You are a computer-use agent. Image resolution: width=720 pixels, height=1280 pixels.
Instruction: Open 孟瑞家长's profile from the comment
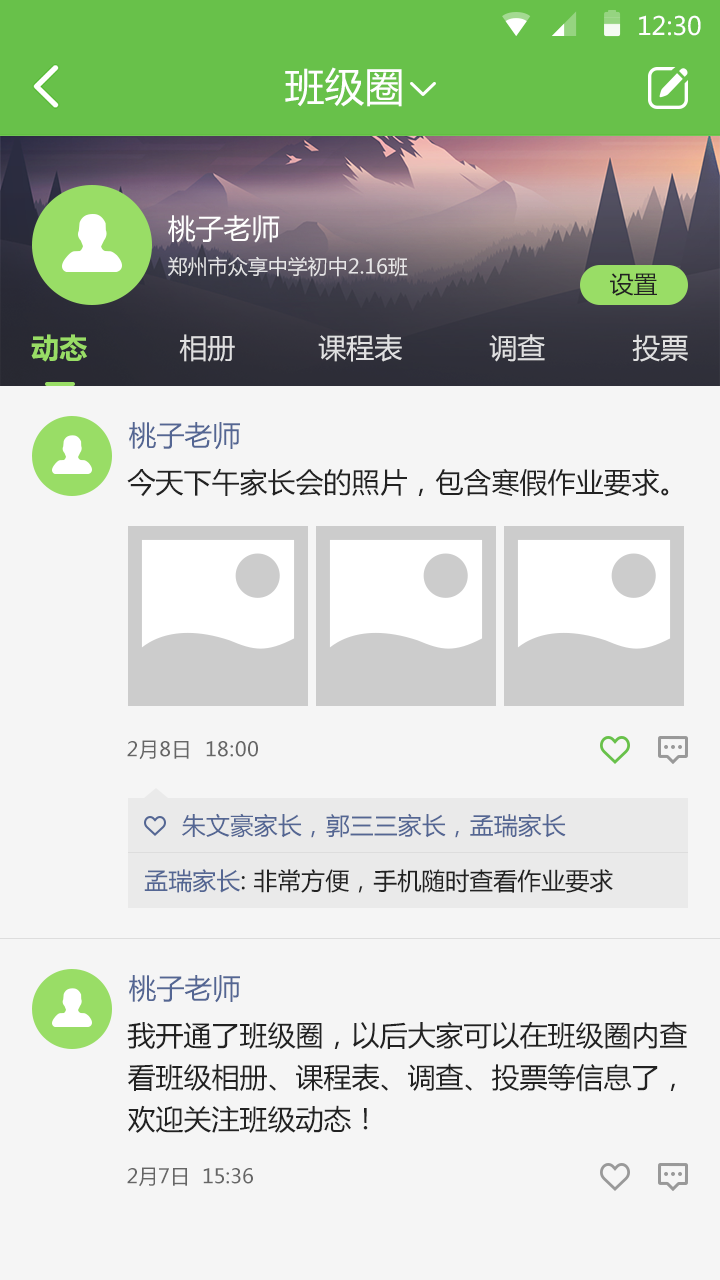[x=192, y=881]
